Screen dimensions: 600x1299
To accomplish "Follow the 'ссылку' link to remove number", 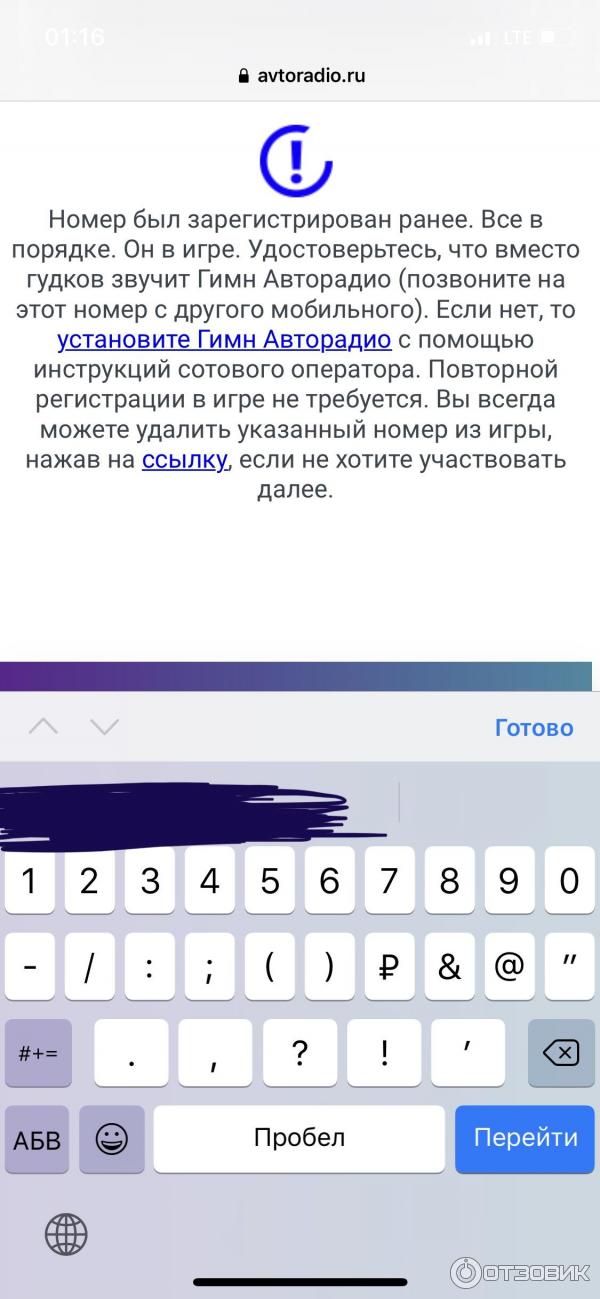I will point(184,460).
